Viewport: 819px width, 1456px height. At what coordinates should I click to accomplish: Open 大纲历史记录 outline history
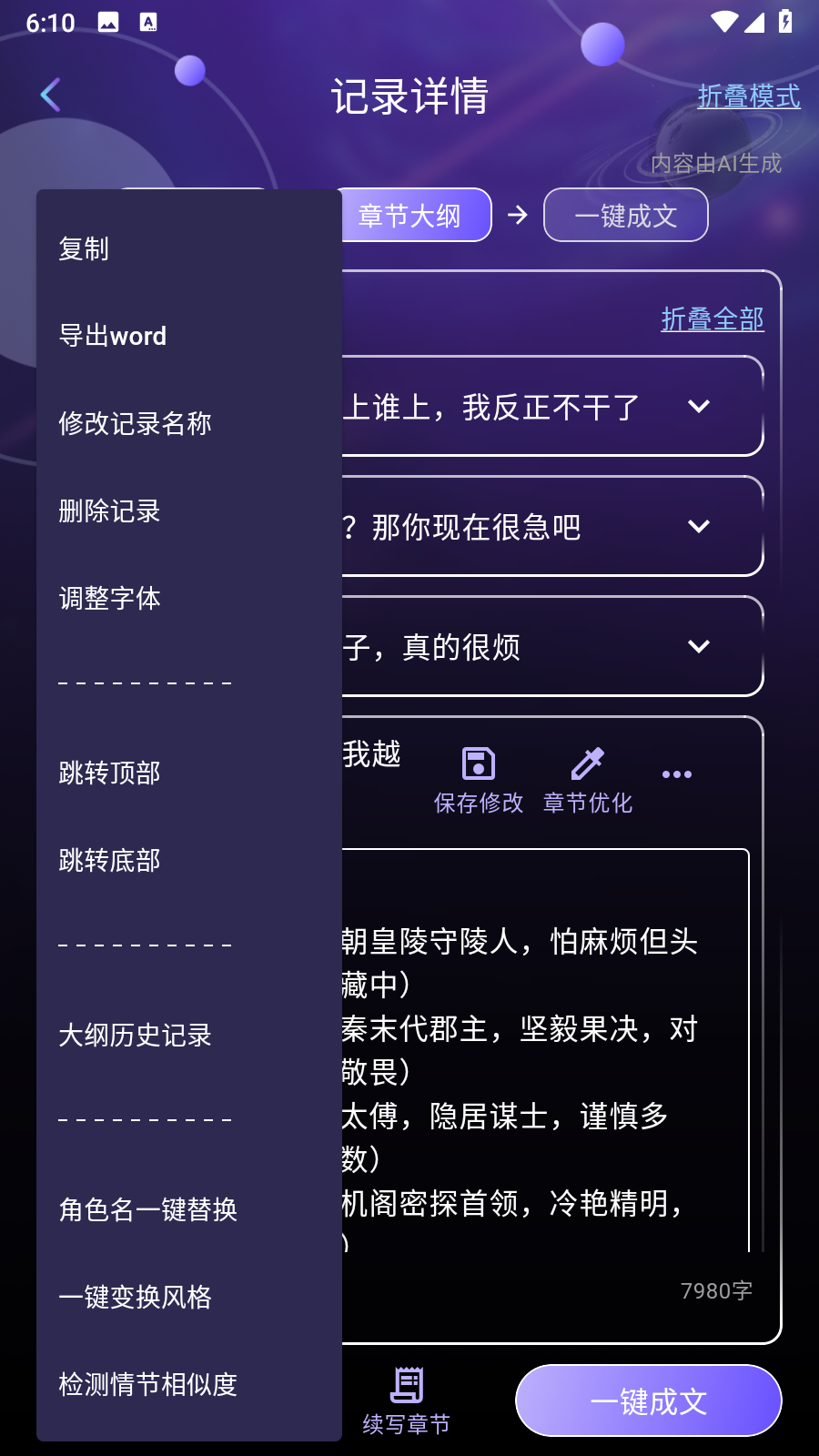136,1035
